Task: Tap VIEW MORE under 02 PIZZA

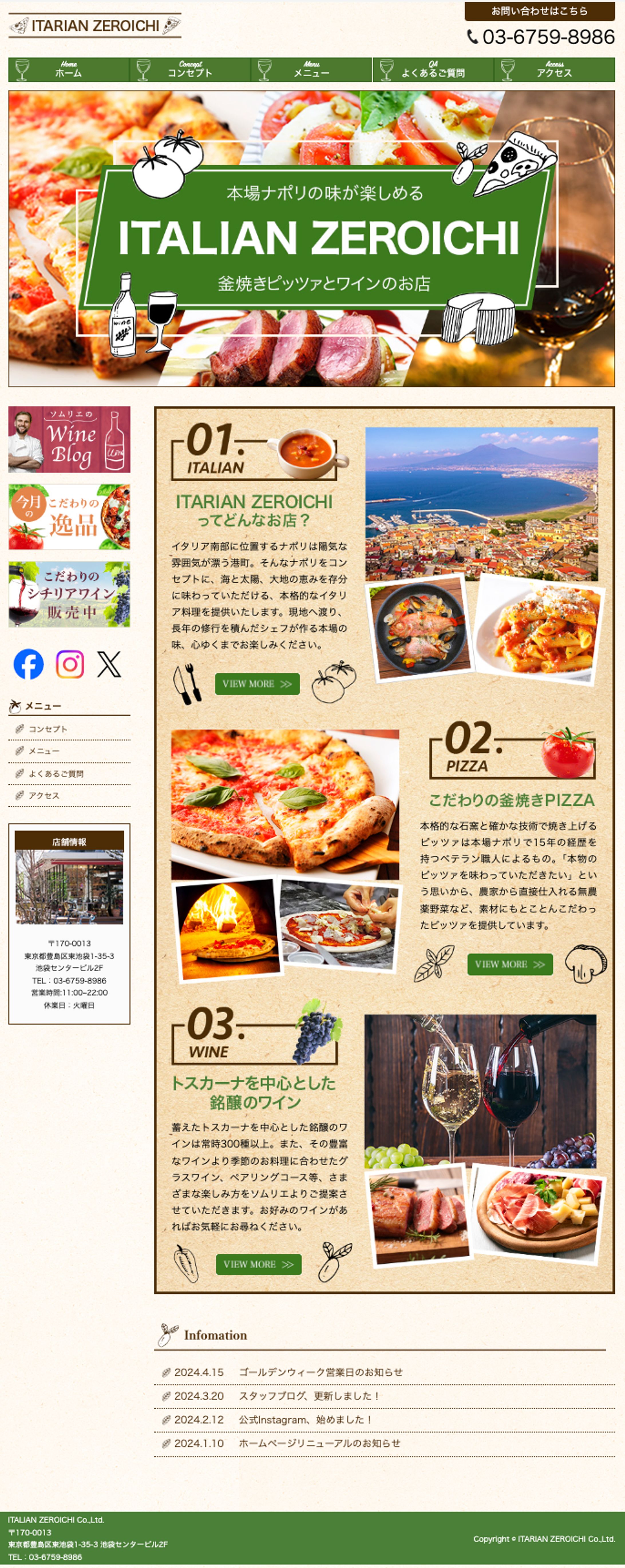Action: point(510,964)
